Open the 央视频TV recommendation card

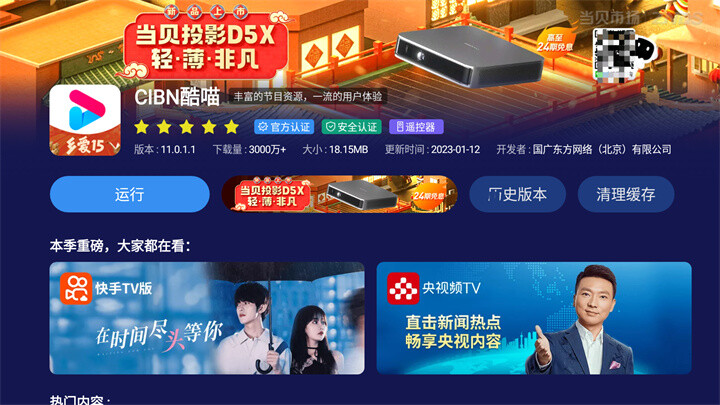(x=533, y=318)
